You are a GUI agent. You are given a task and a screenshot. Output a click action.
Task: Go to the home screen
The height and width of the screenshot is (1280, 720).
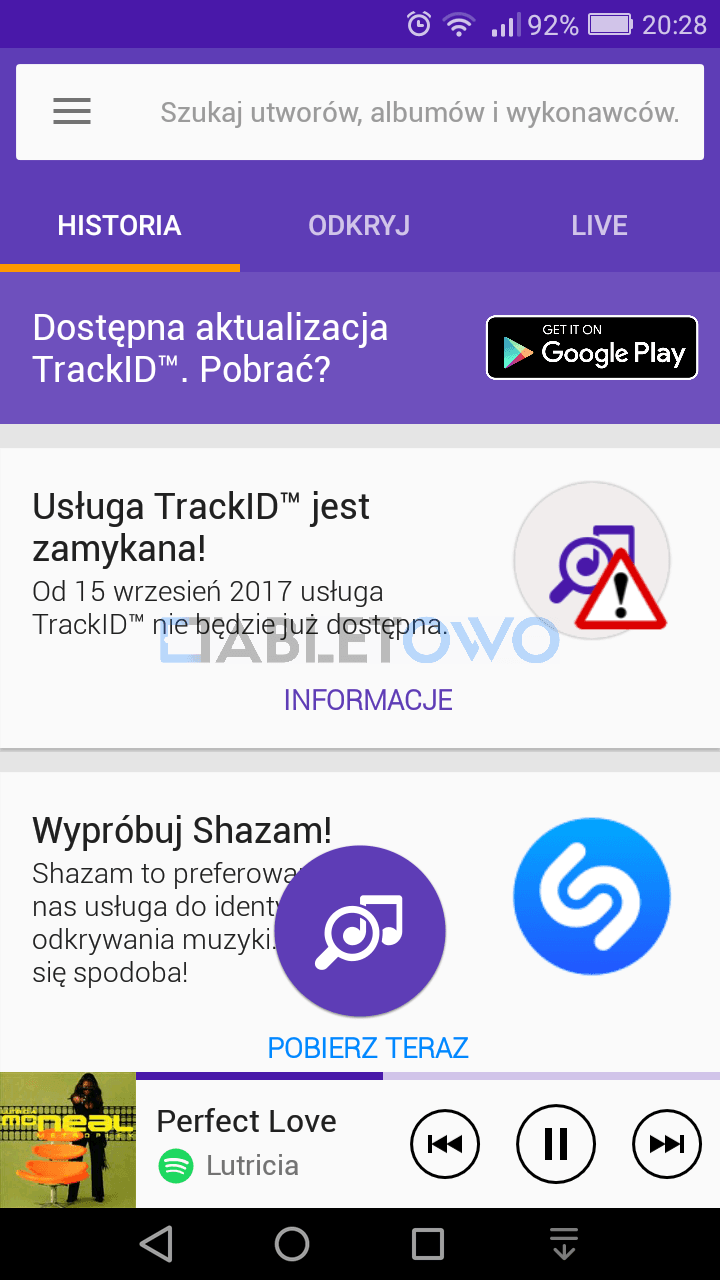pos(292,1244)
